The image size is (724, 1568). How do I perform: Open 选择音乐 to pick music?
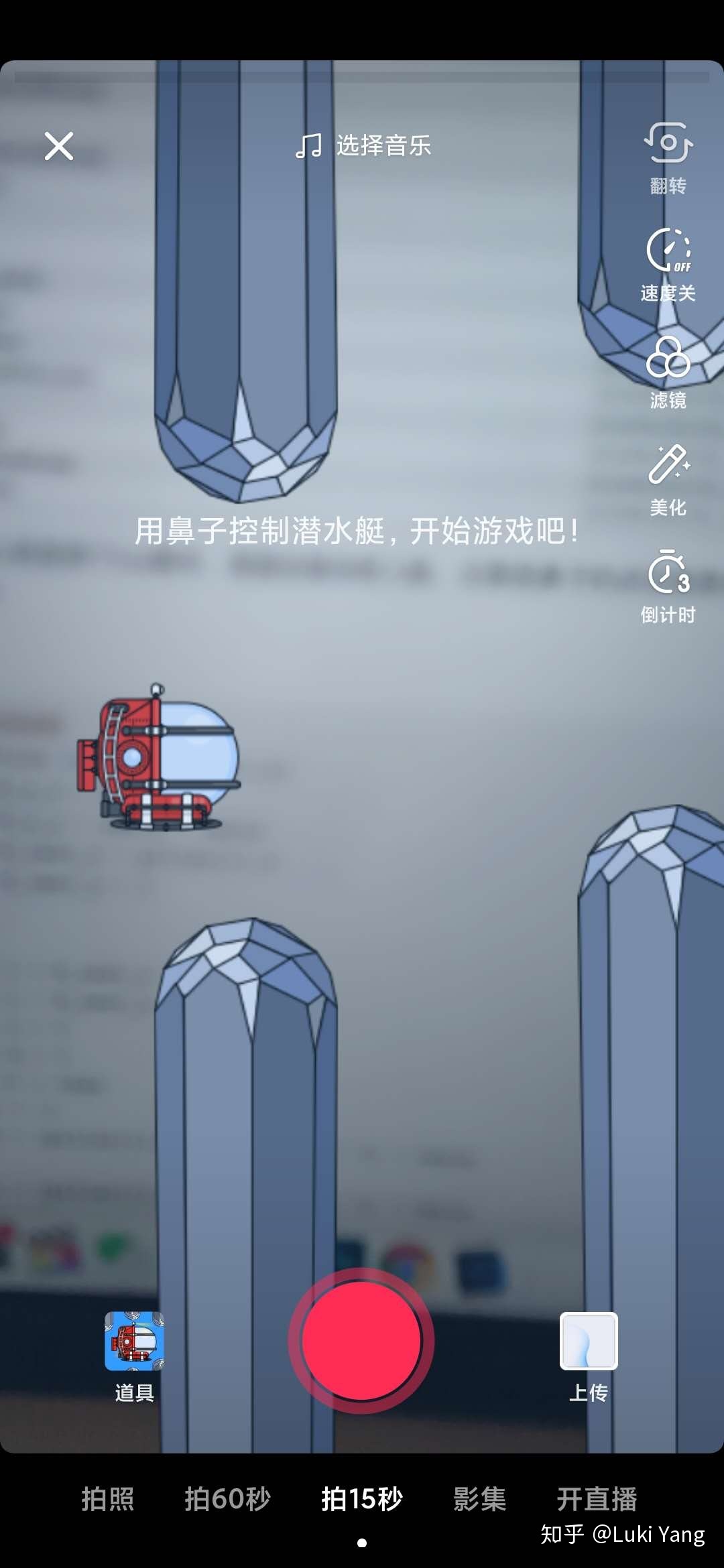coord(363,145)
